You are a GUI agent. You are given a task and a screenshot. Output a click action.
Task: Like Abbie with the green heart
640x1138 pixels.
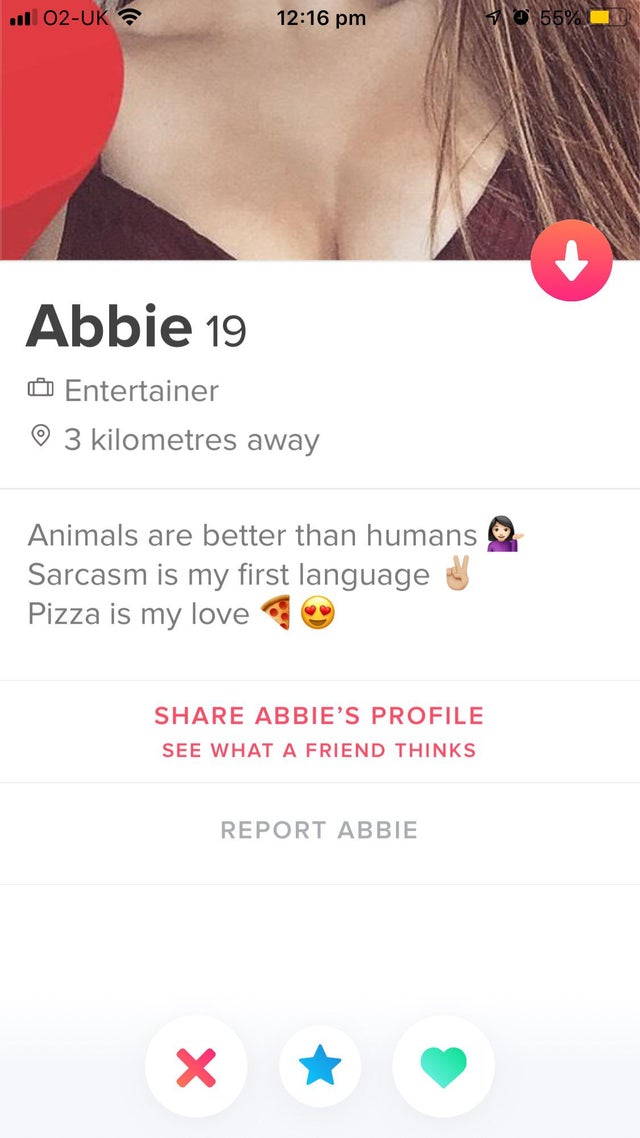[443, 1066]
